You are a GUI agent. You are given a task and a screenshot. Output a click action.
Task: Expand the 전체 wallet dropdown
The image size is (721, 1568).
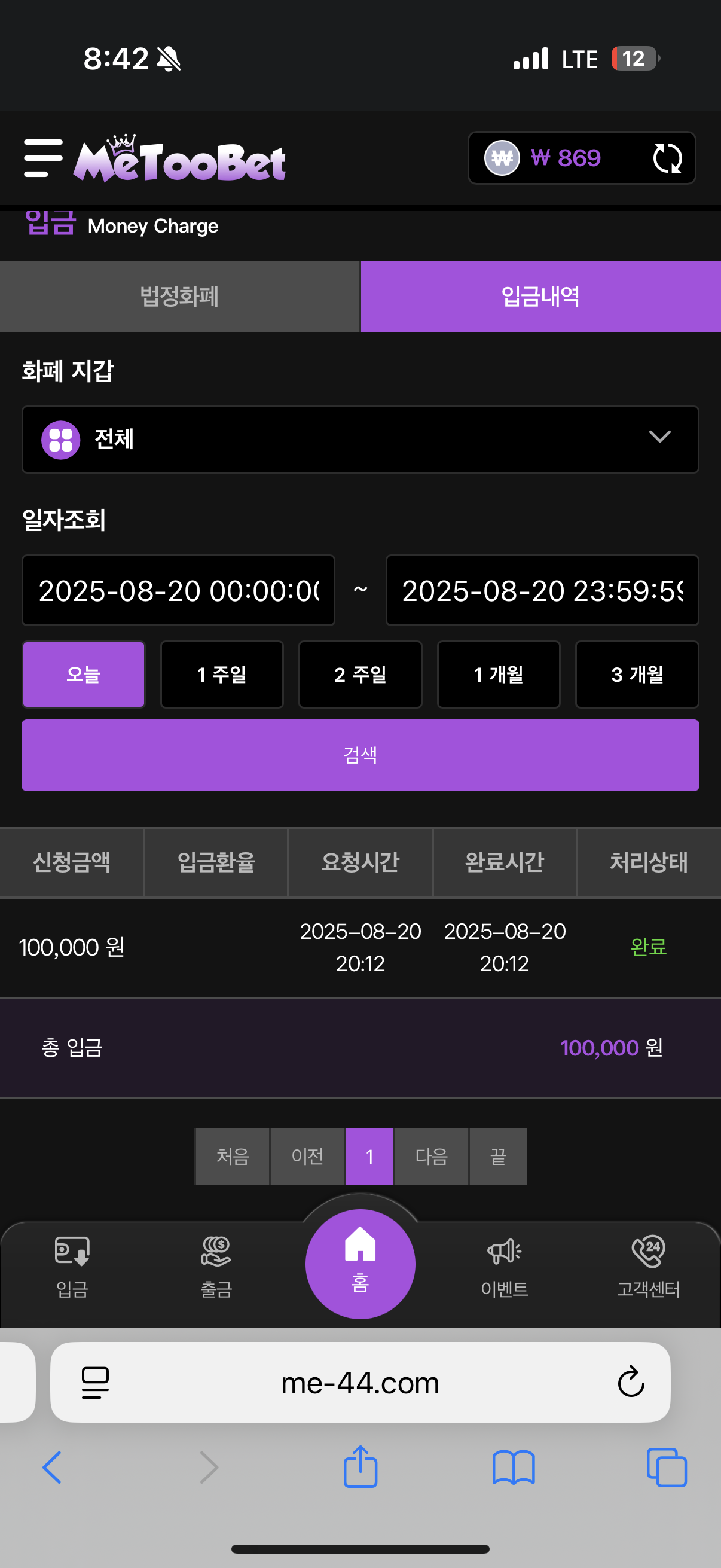tap(360, 439)
